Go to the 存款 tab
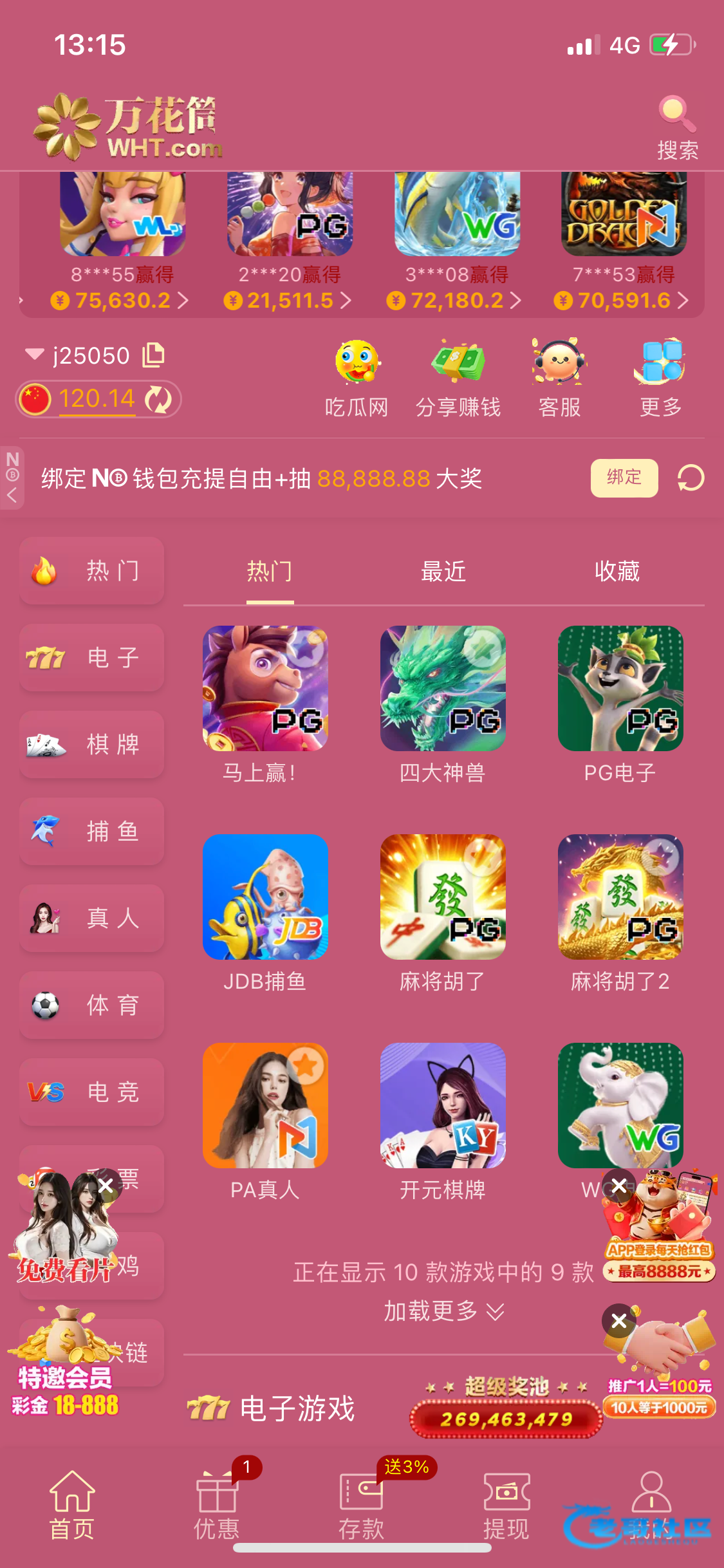The width and height of the screenshot is (724, 1568). point(362,1500)
